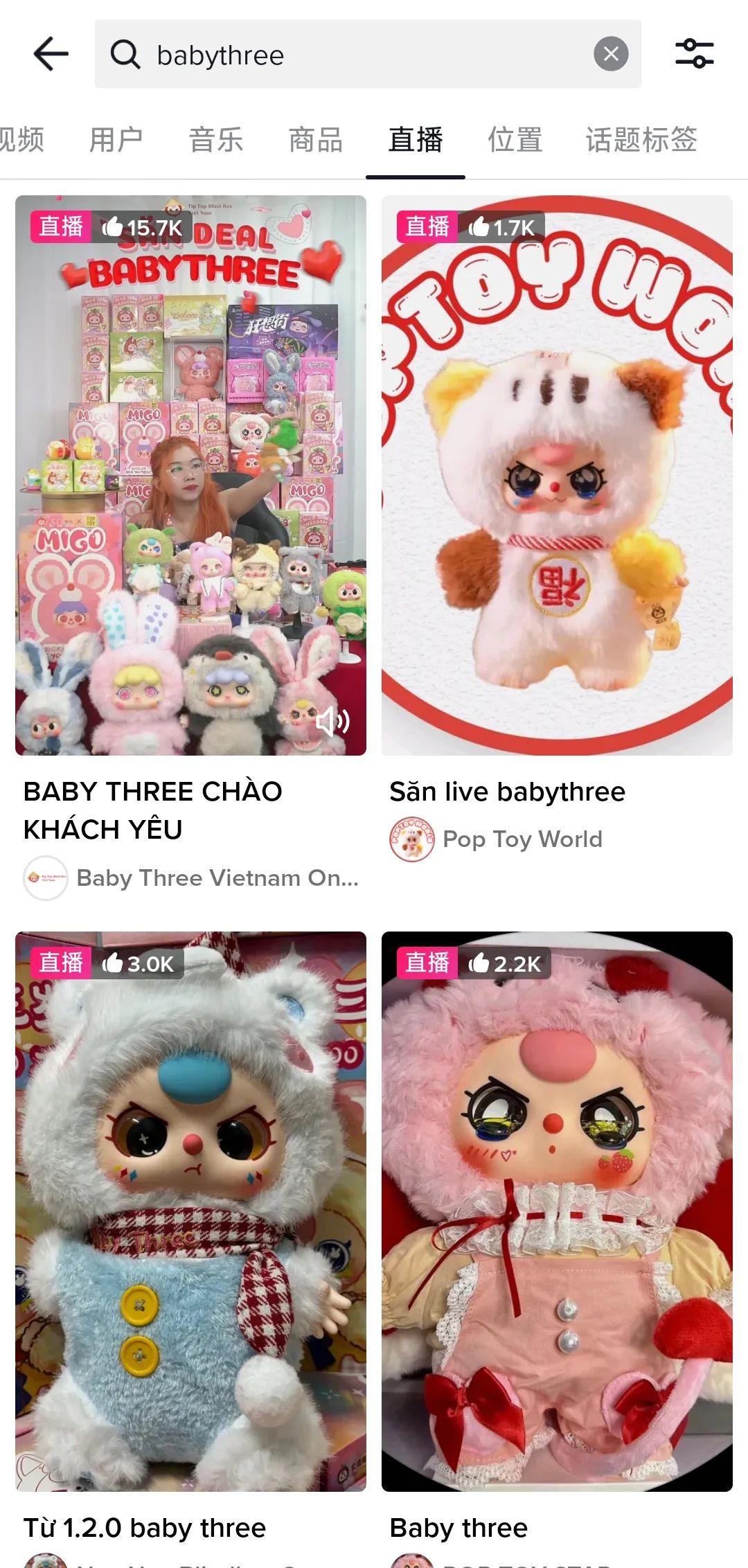The height and width of the screenshot is (1568, 748).
Task: Switch to the 话题标签 tab
Action: (x=641, y=139)
